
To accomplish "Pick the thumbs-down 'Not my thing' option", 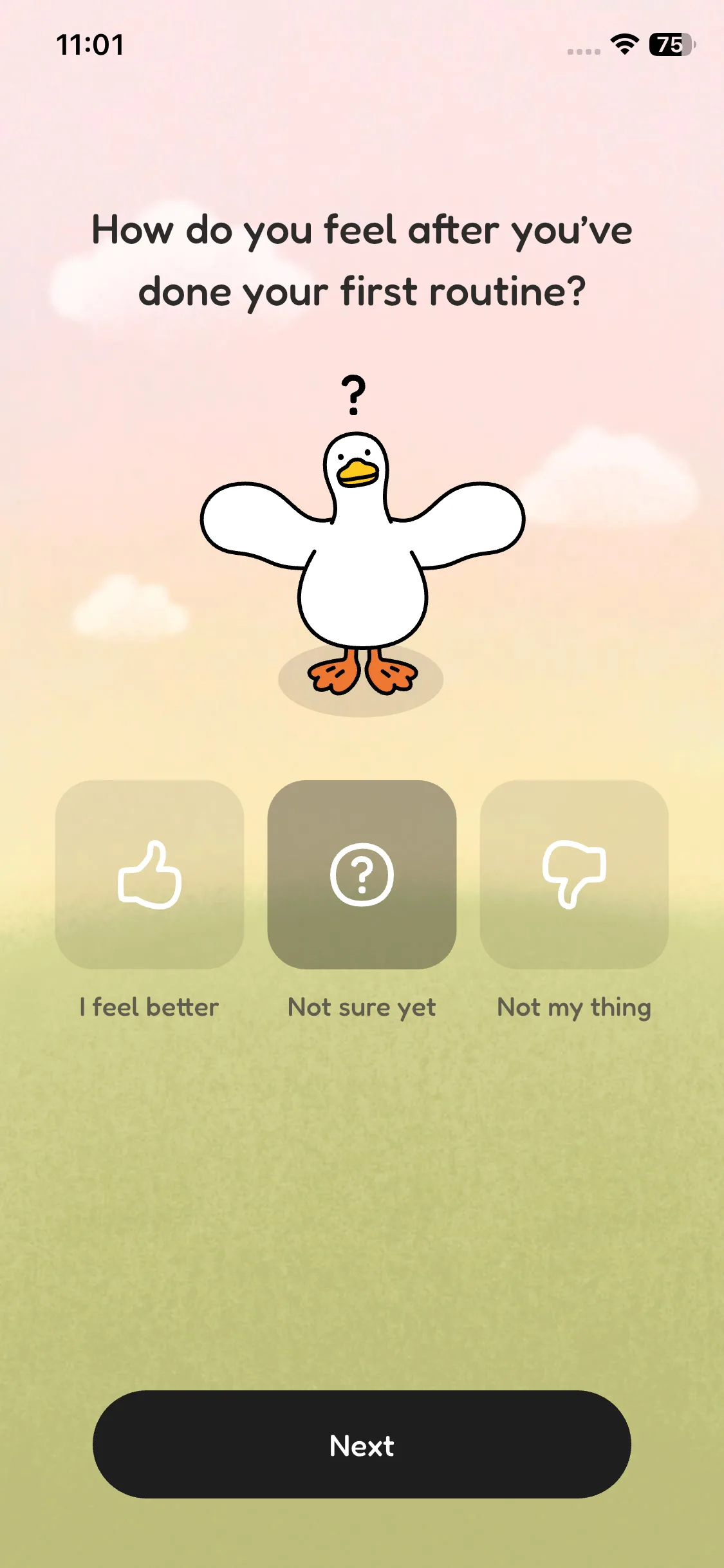I will [x=574, y=874].
